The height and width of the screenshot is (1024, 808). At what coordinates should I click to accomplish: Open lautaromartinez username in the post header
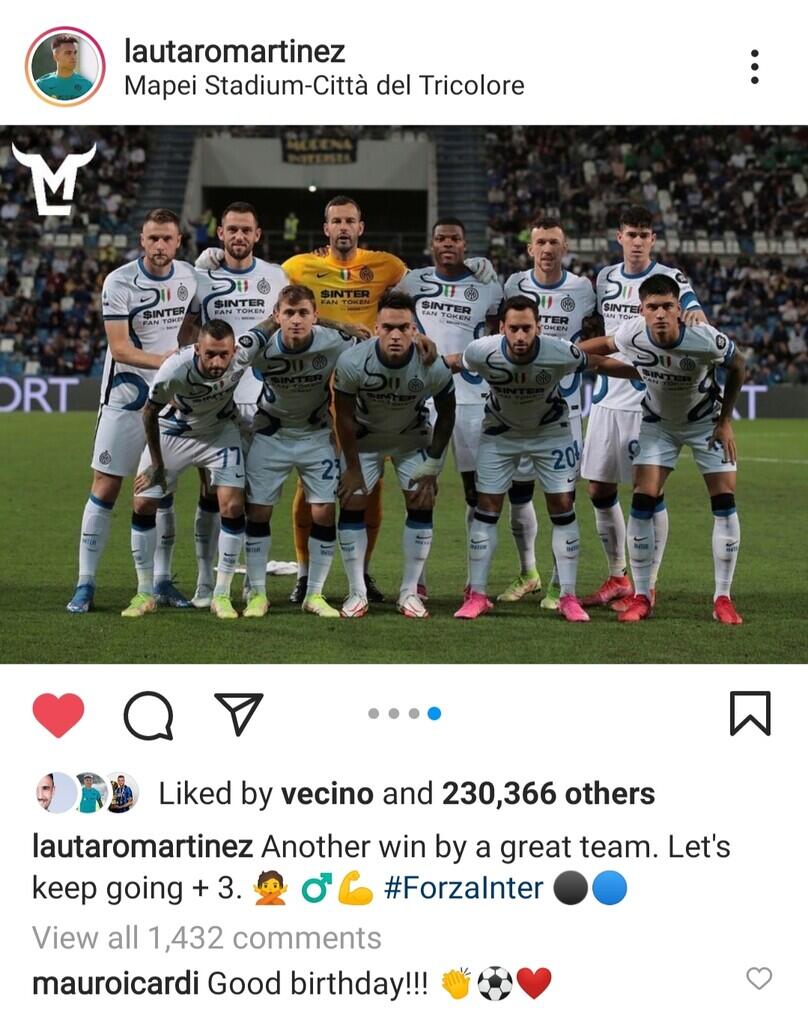point(234,51)
